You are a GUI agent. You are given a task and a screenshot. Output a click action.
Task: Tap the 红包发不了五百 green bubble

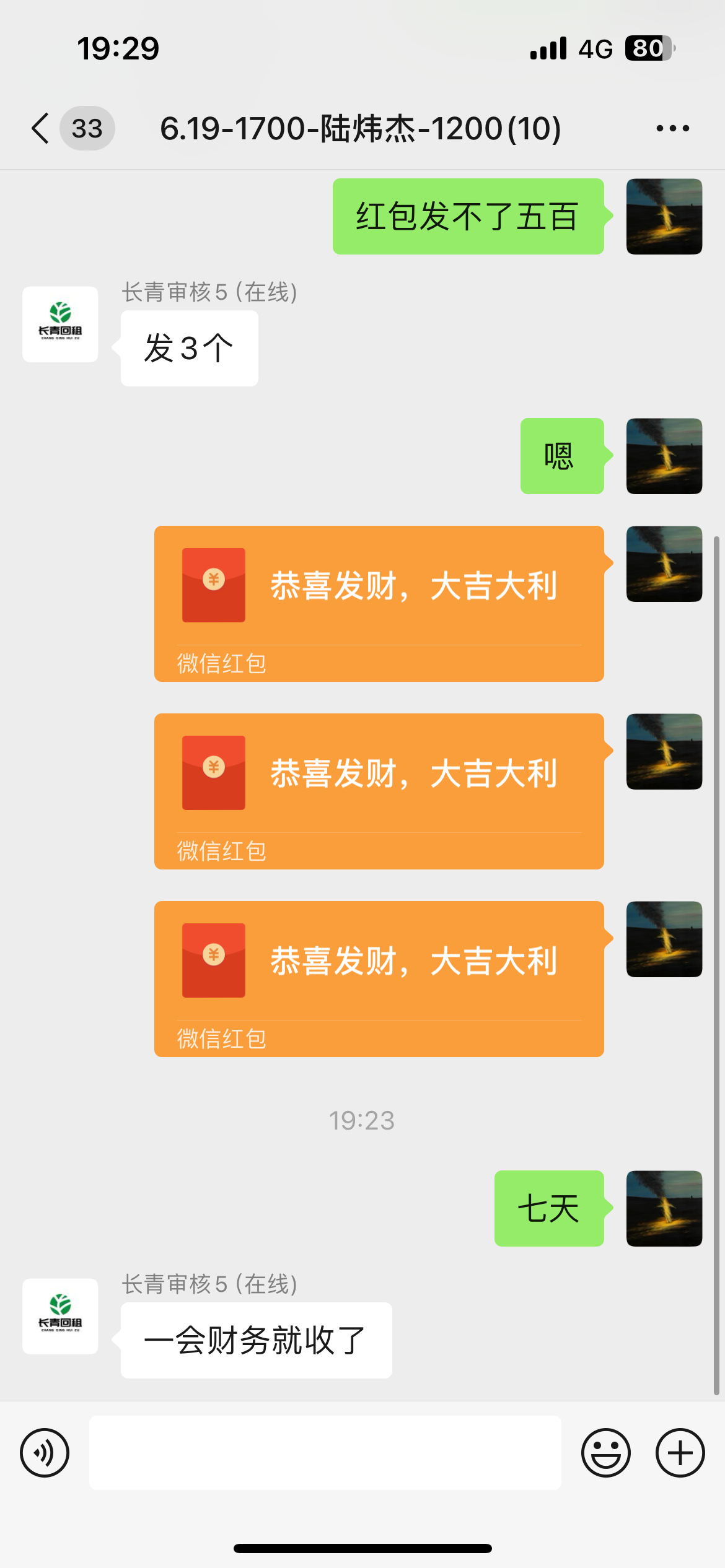coord(468,216)
